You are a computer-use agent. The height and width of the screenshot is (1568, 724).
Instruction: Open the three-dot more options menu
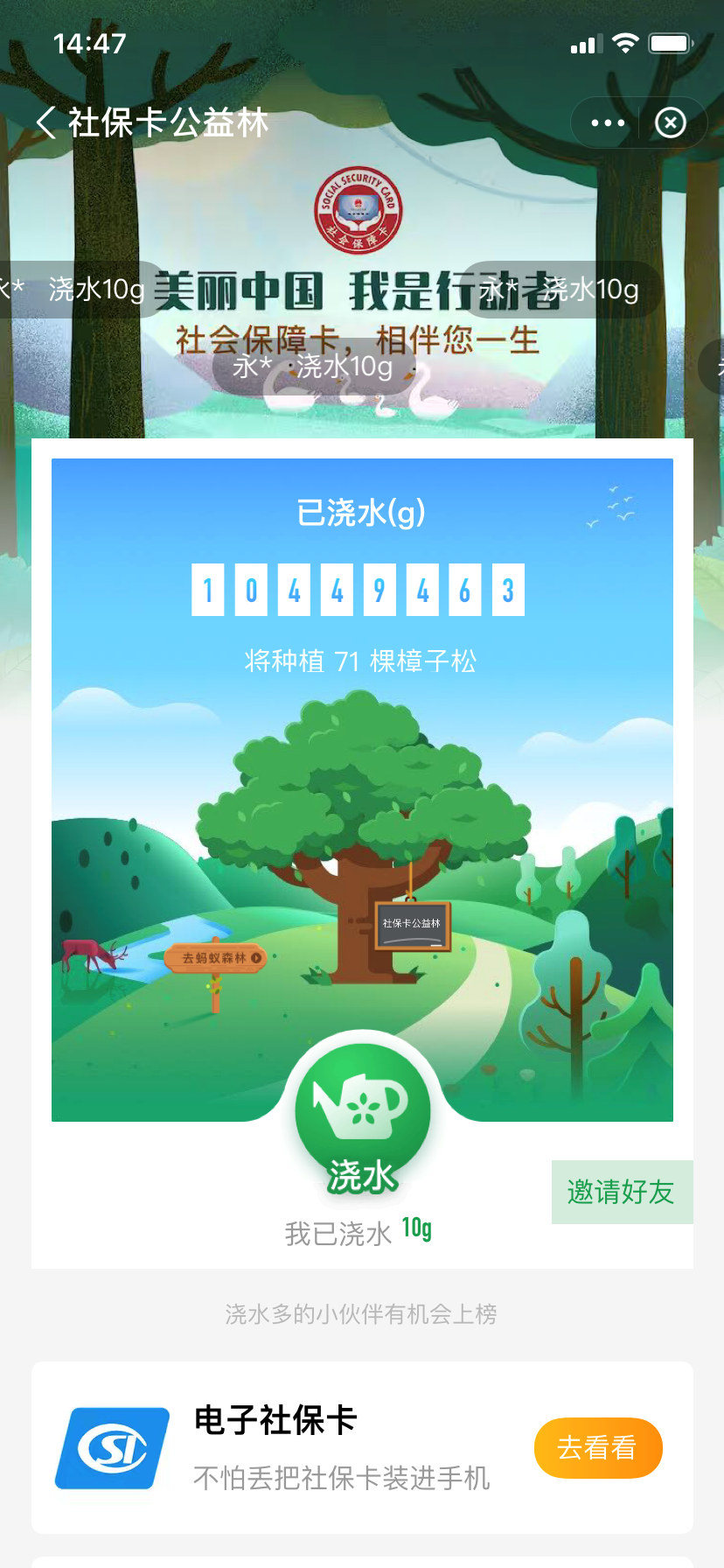coord(608,123)
